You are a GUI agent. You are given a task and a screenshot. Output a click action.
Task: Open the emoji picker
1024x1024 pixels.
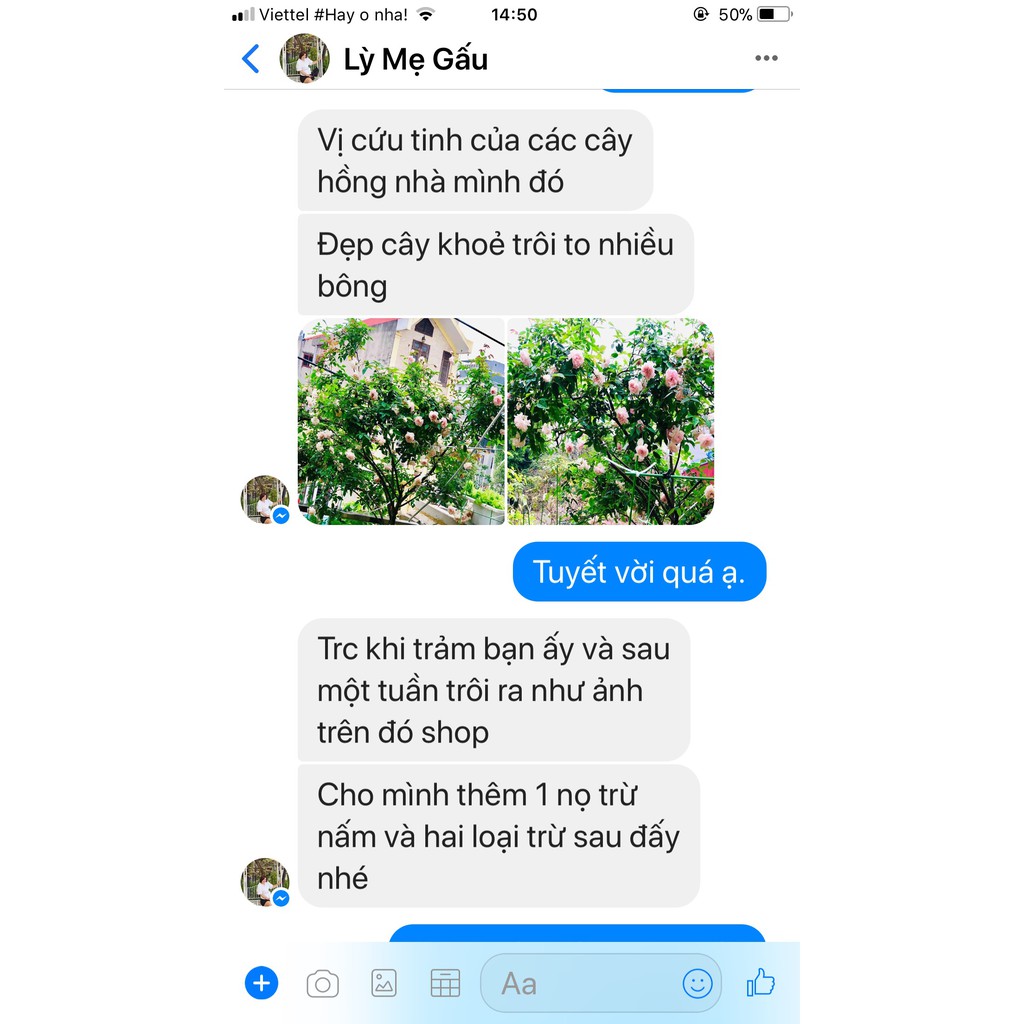tap(697, 984)
